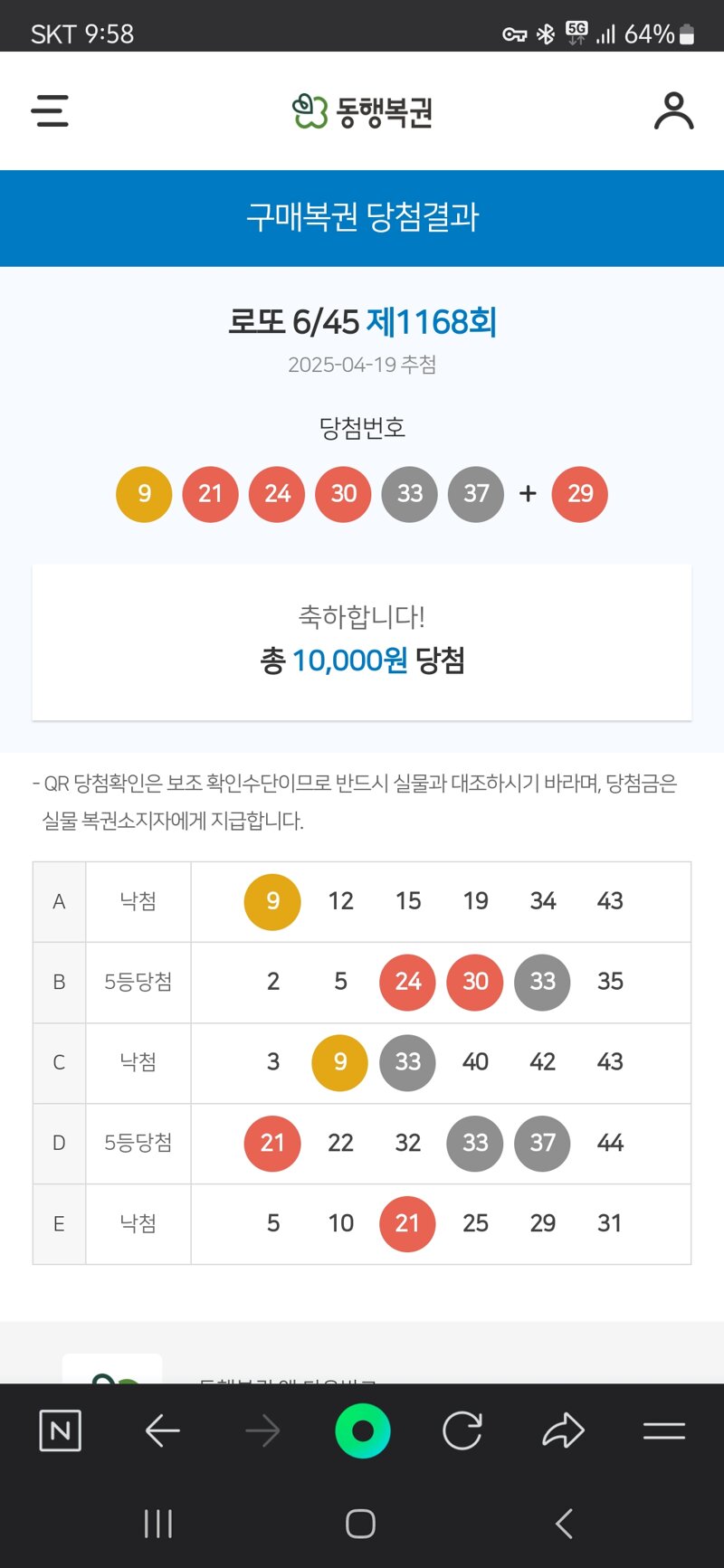
Task: Open recent apps from the navigation bar
Action: 158,1524
